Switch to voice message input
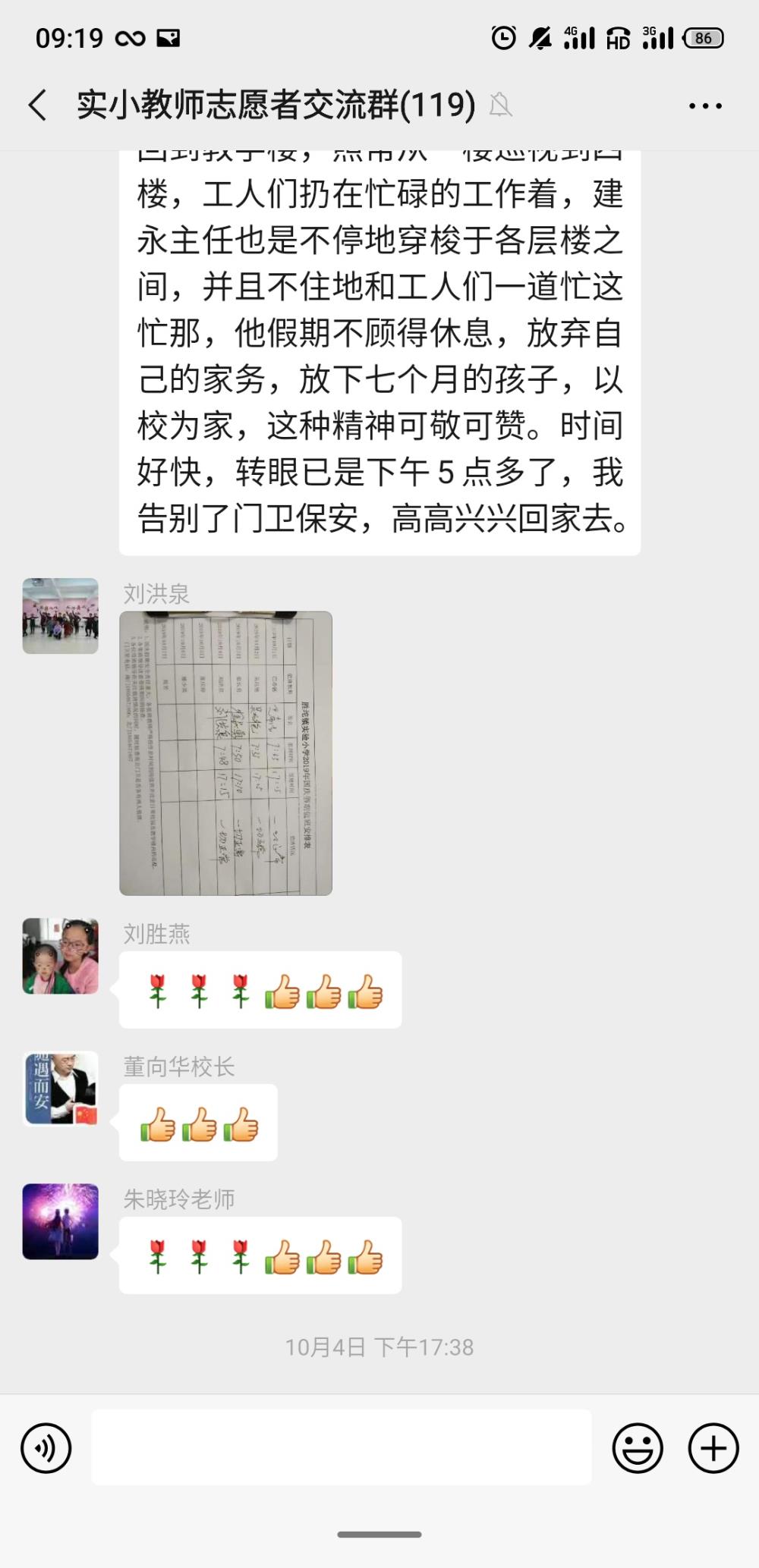 click(46, 1448)
